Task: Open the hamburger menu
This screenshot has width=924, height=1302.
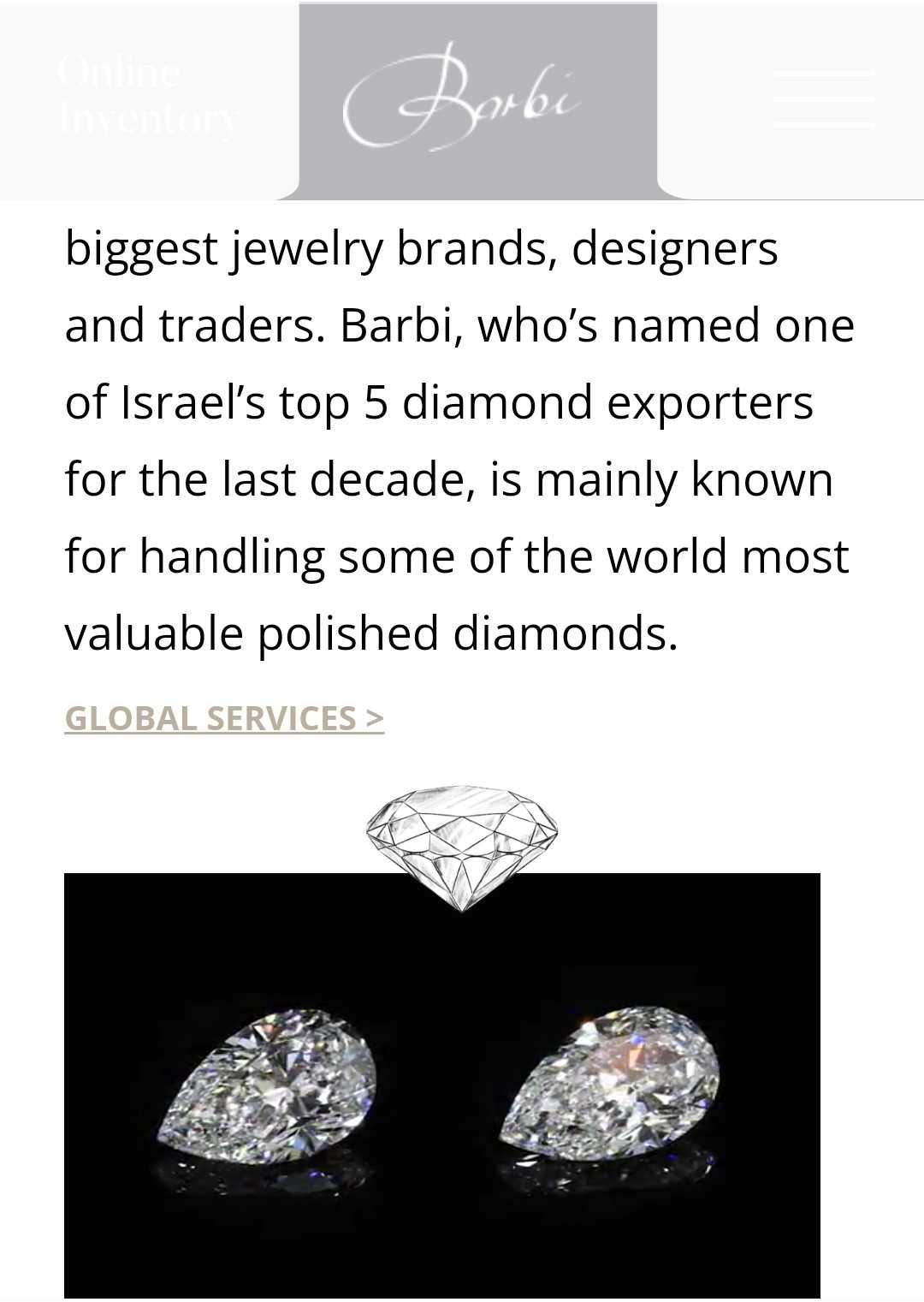Action: pyautogui.click(x=823, y=100)
